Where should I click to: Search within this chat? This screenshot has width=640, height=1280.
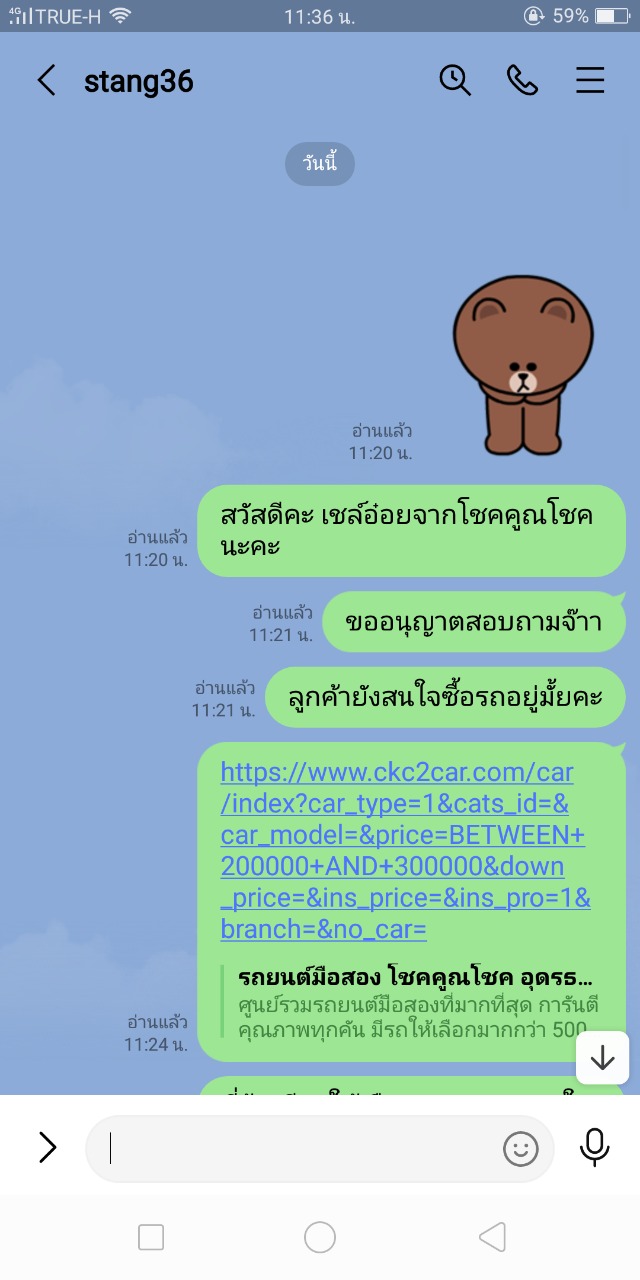455,81
